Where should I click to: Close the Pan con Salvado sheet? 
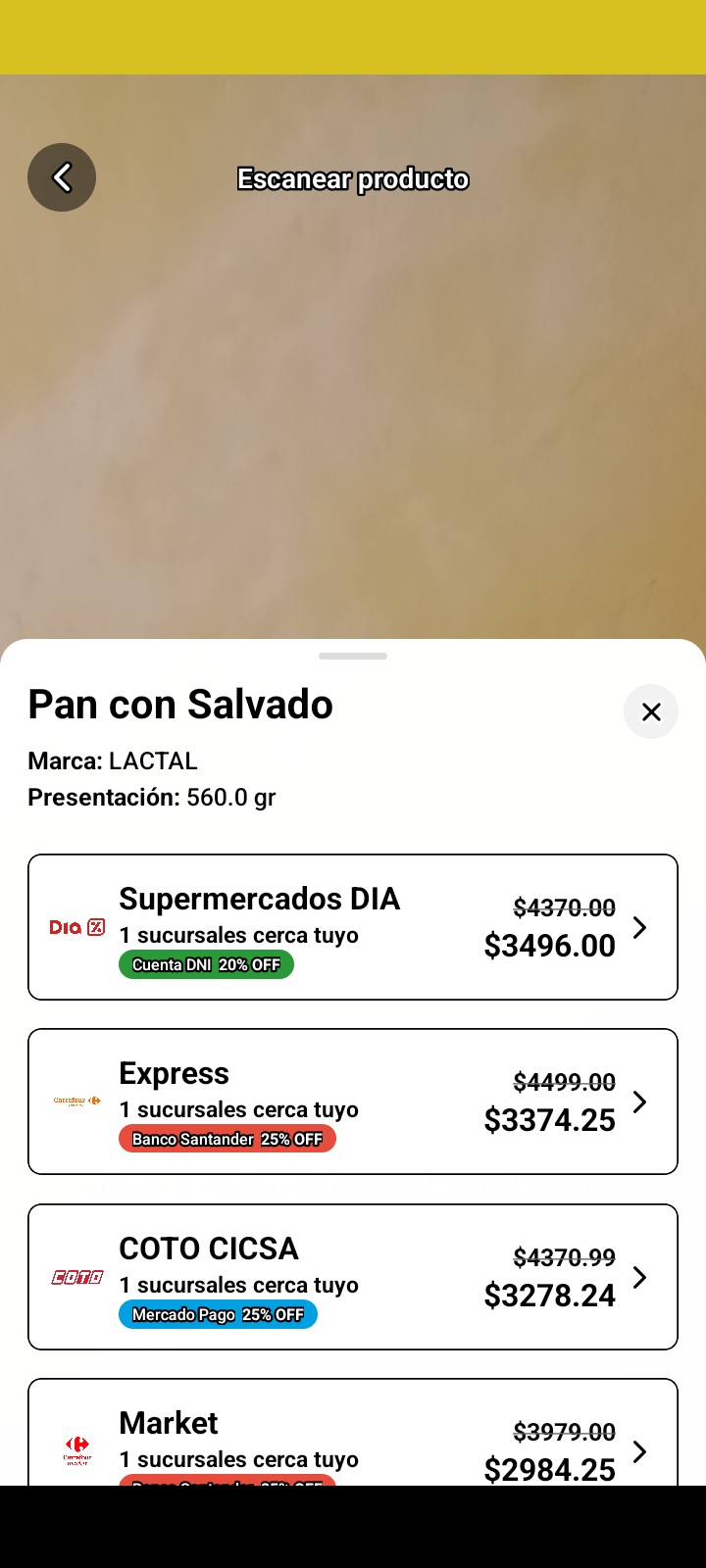click(651, 711)
